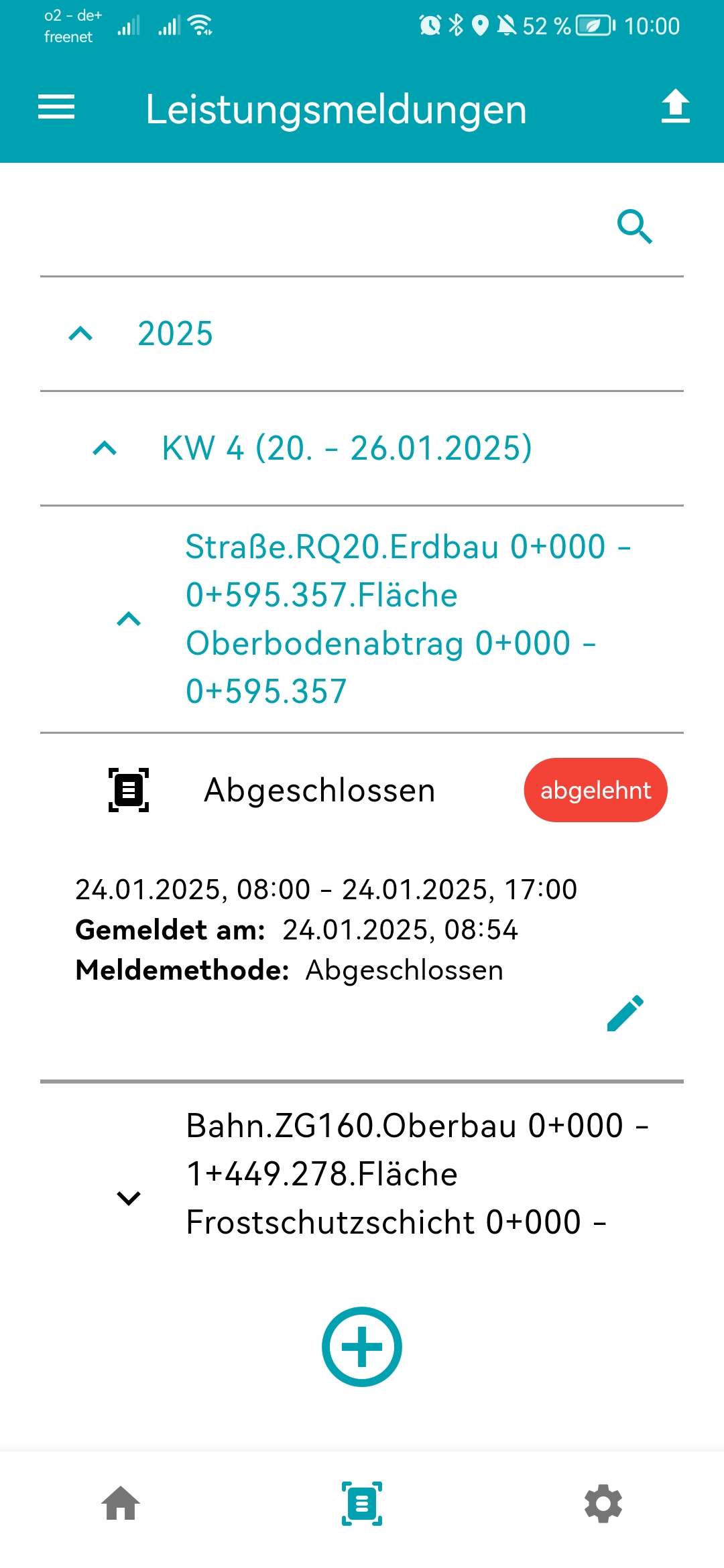This screenshot has height=1568, width=724.
Task: Tap the upload icon in app bar
Action: [x=675, y=107]
